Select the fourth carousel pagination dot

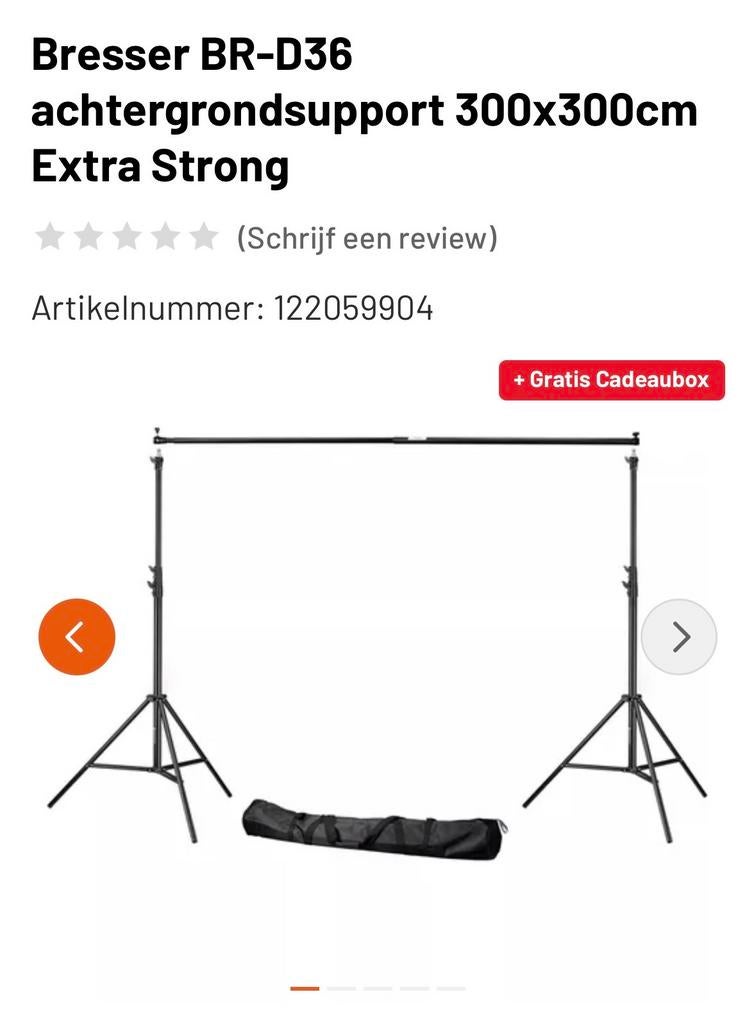click(x=415, y=988)
